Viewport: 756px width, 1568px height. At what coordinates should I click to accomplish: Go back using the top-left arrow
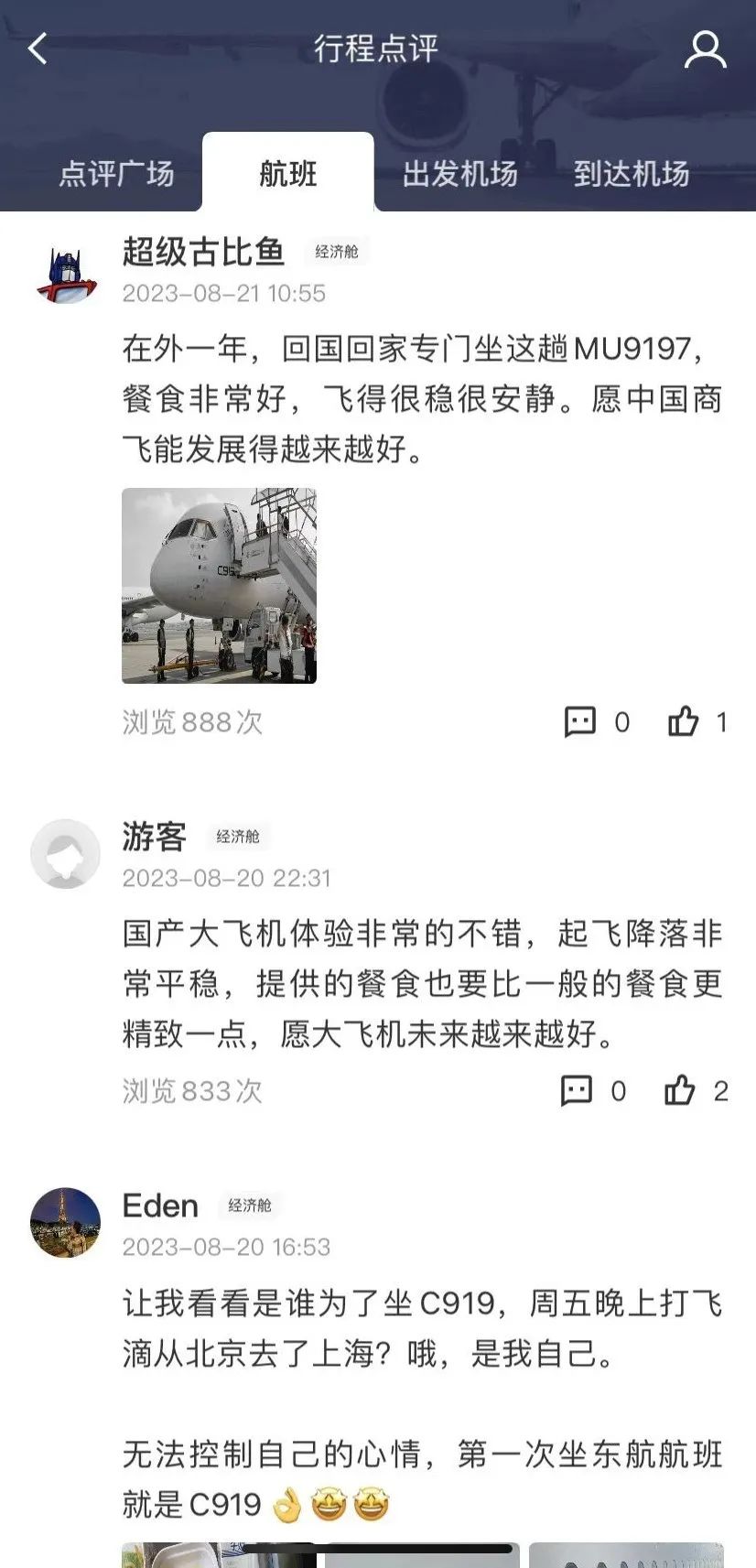pyautogui.click(x=38, y=49)
